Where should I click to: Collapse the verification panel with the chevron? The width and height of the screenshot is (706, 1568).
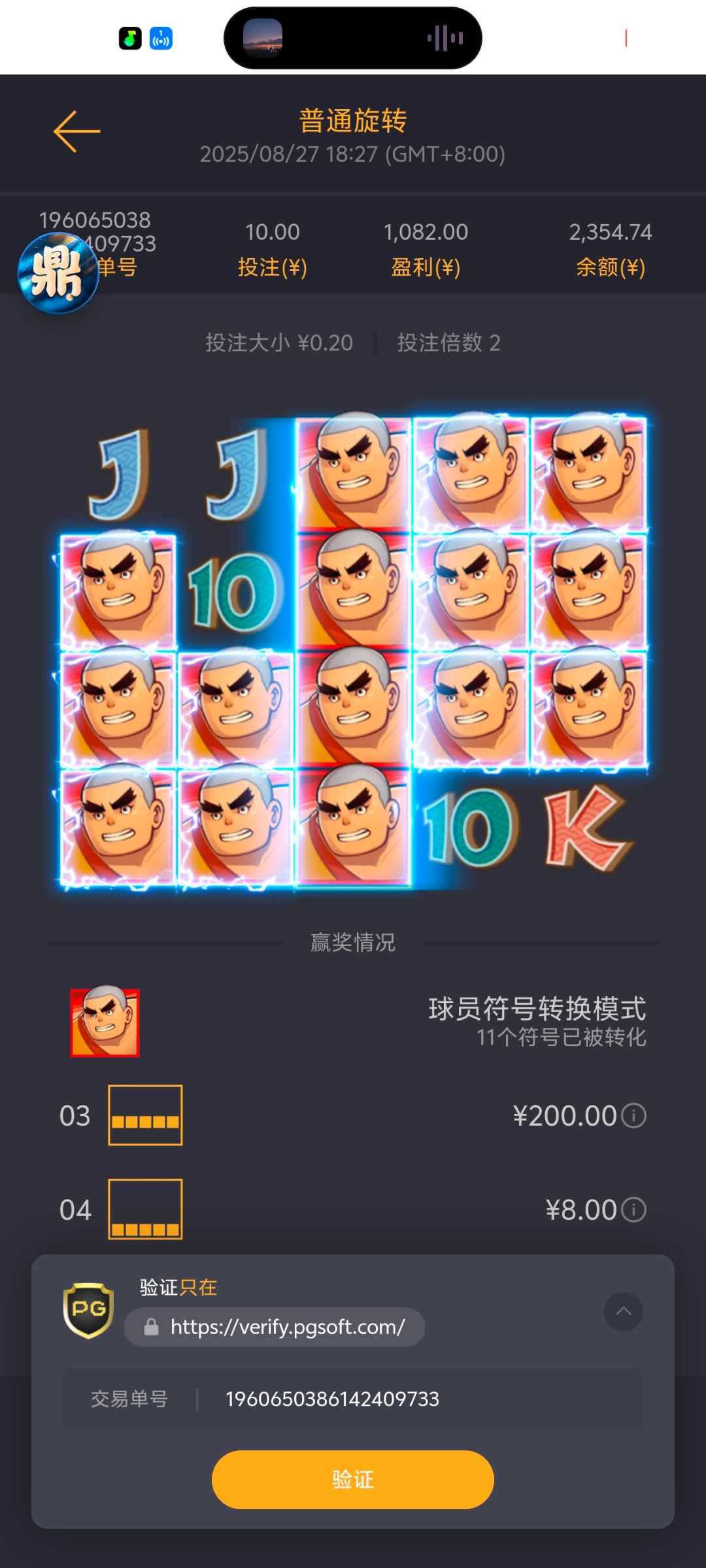point(623,1311)
